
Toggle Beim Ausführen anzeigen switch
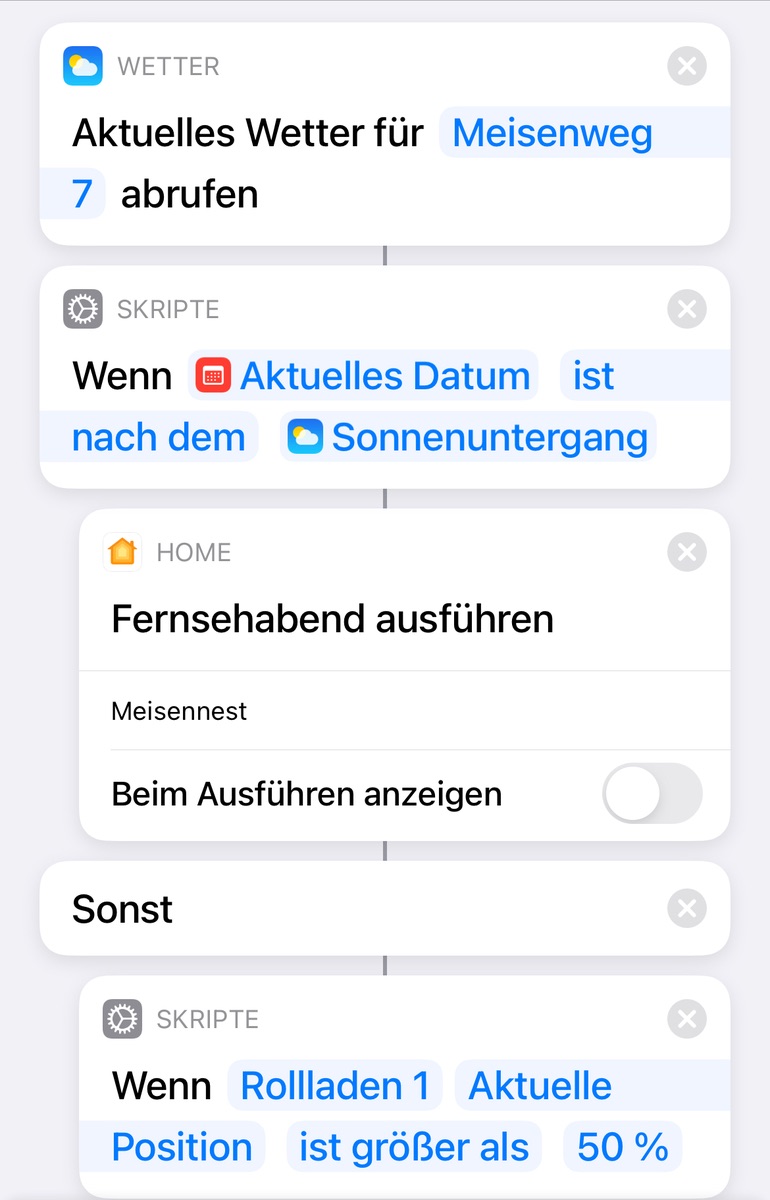click(x=652, y=795)
